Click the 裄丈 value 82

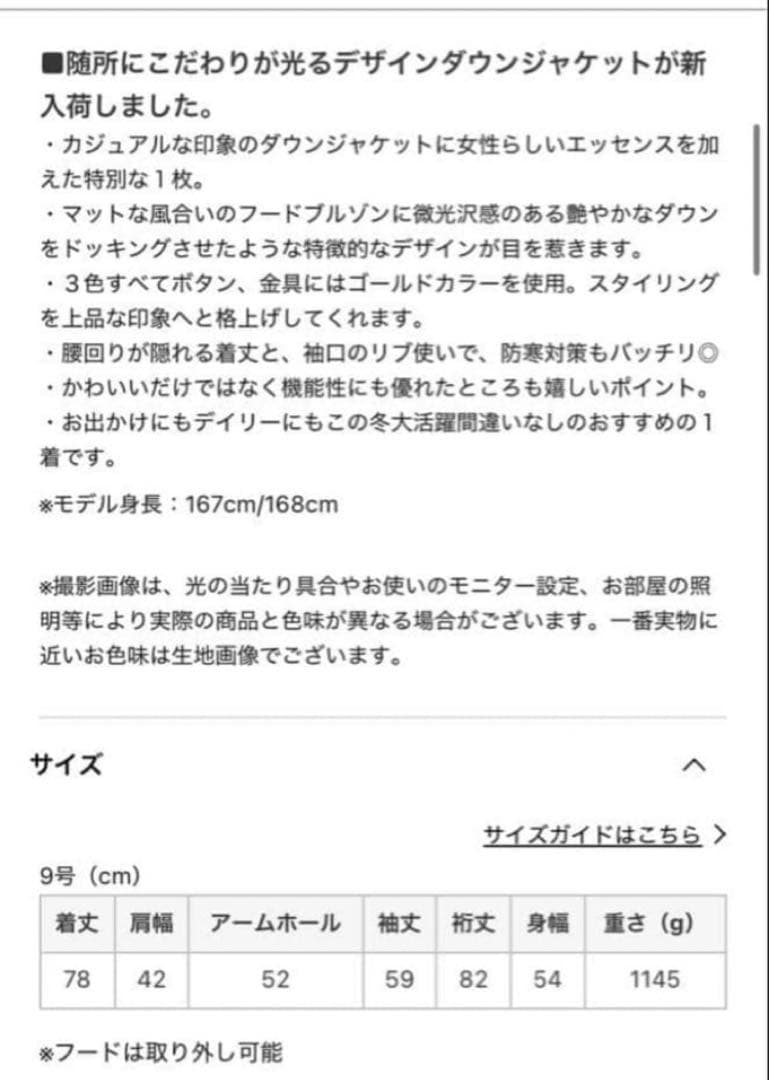coord(474,981)
